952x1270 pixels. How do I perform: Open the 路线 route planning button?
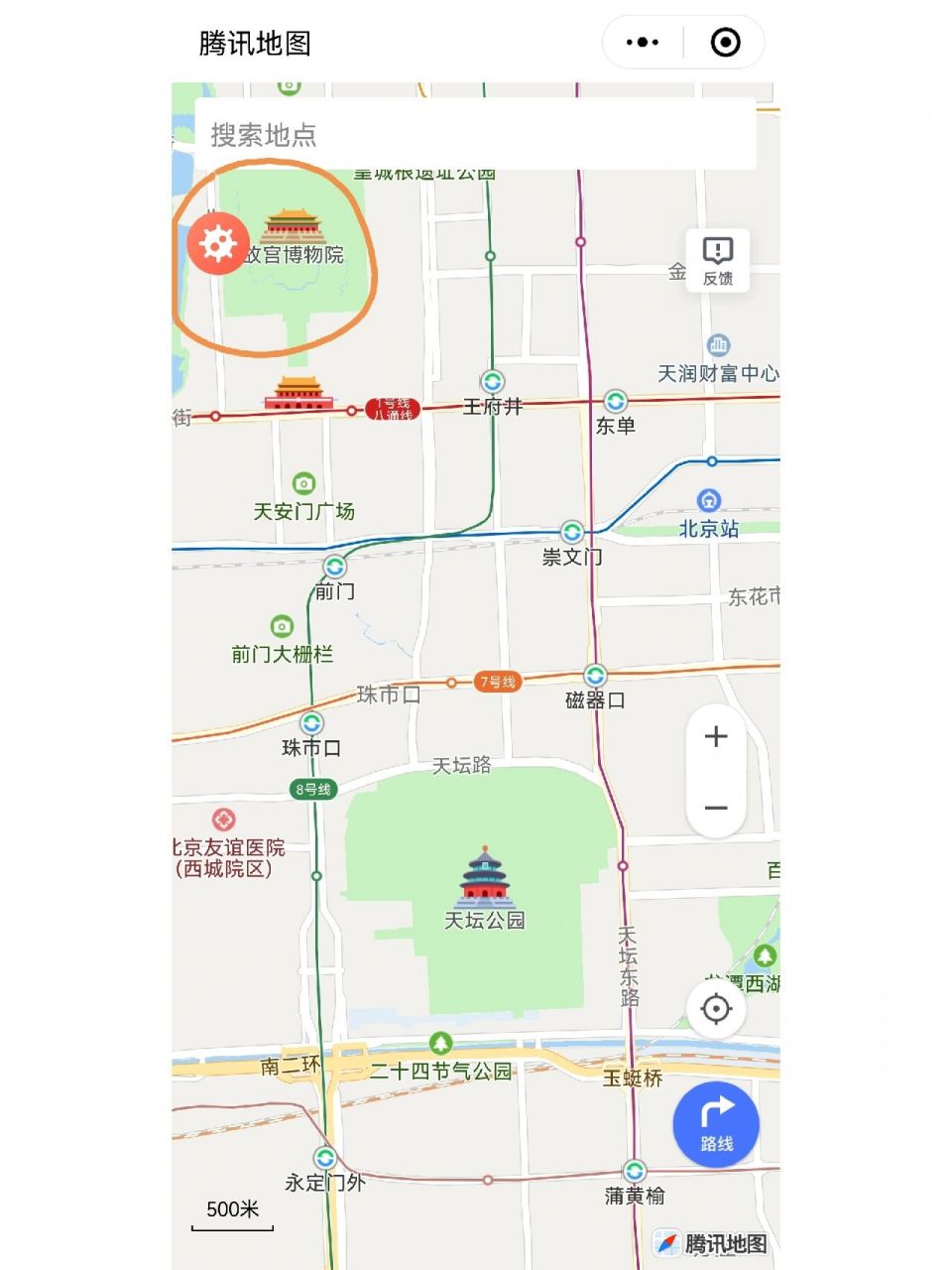coord(716,1123)
